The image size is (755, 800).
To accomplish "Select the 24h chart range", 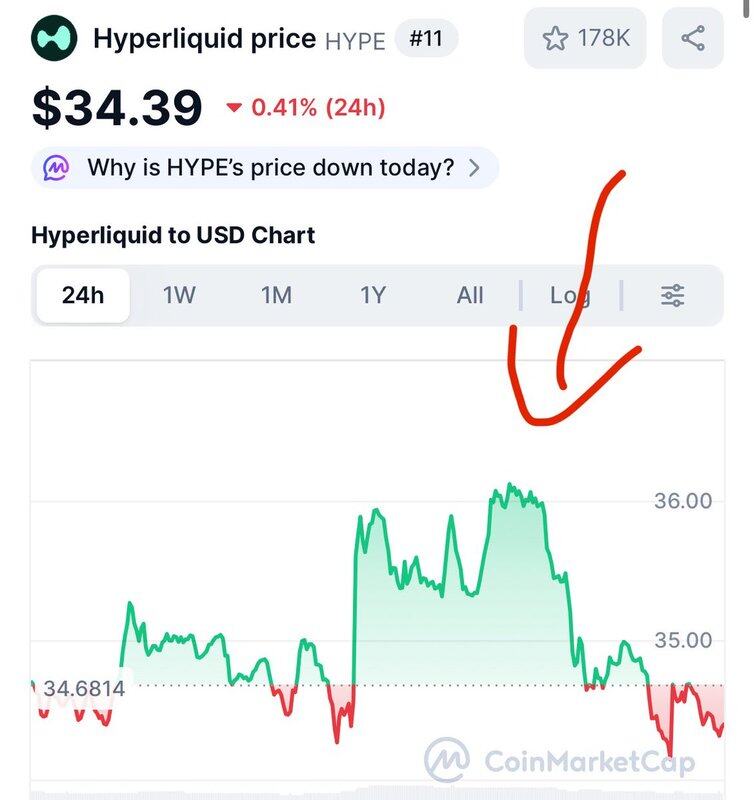I will click(83, 296).
